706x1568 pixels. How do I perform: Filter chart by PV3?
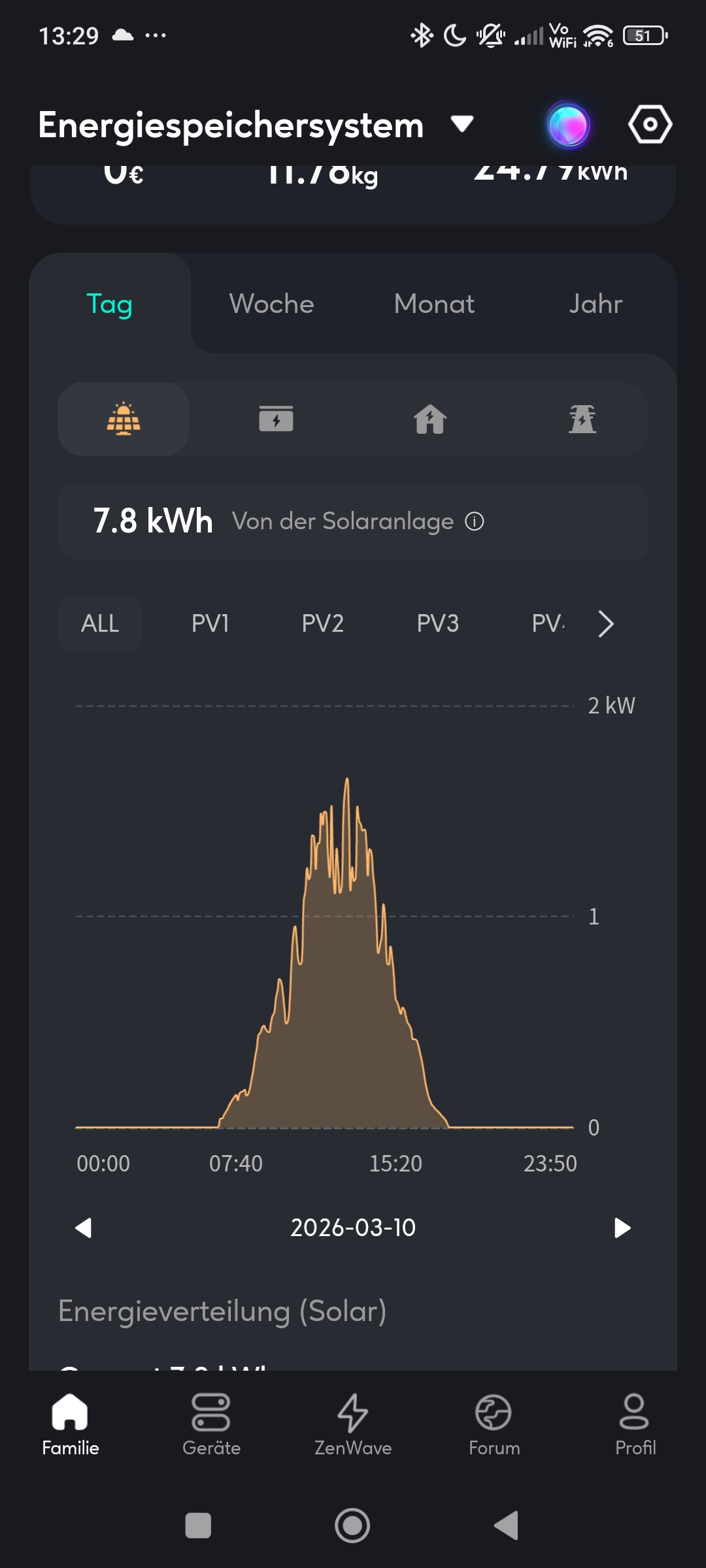coord(437,623)
